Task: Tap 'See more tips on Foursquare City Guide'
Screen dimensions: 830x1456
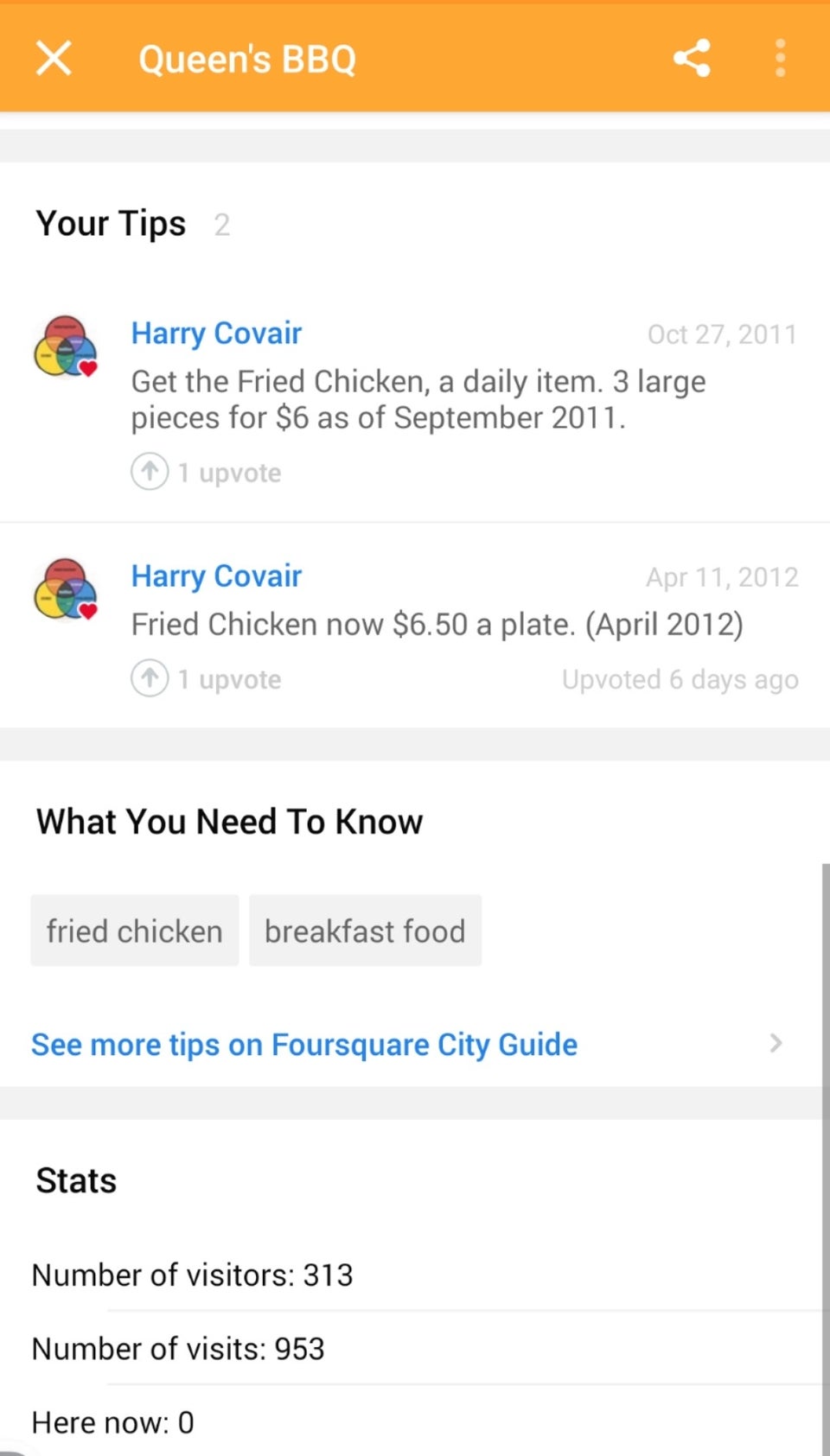Action: [x=303, y=1044]
